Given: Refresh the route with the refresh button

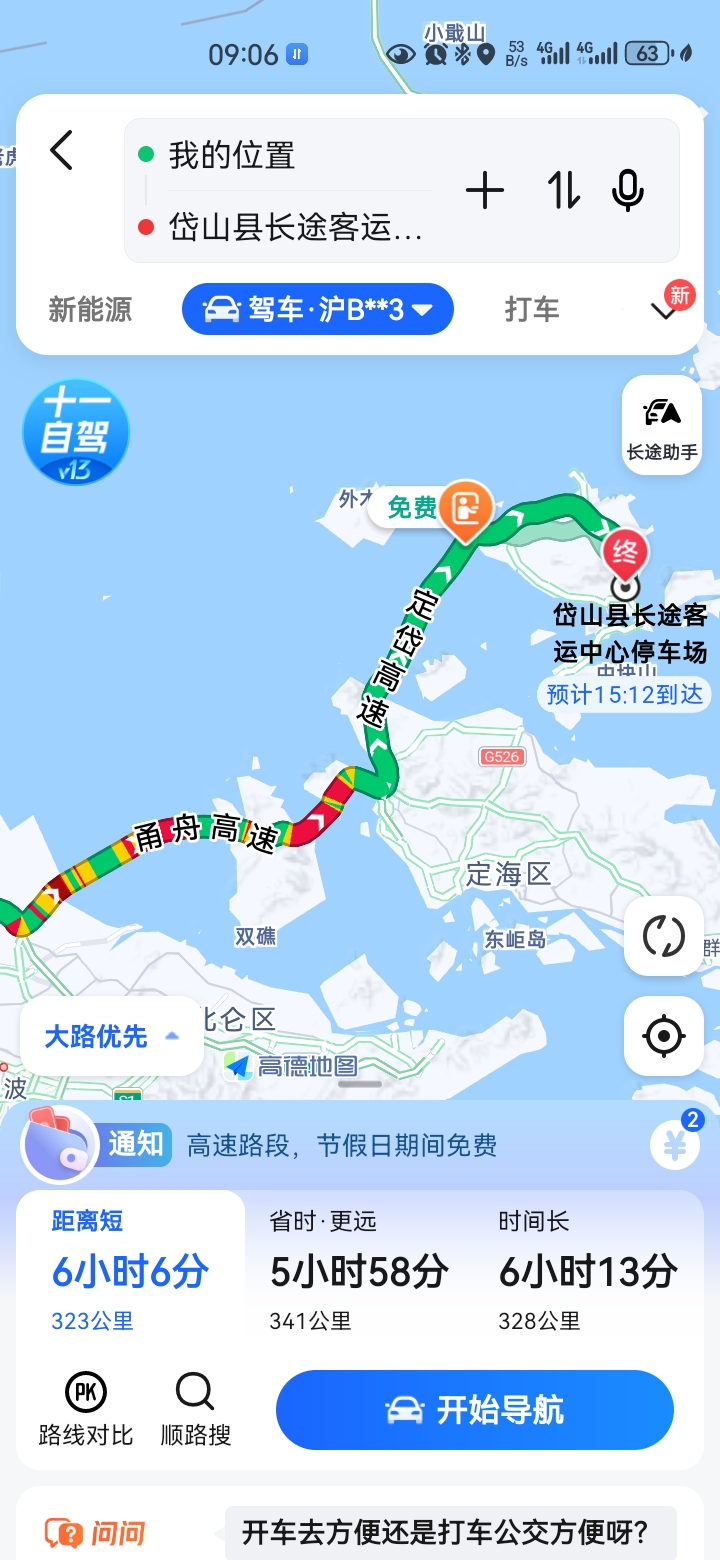Looking at the screenshot, I should coord(663,937).
